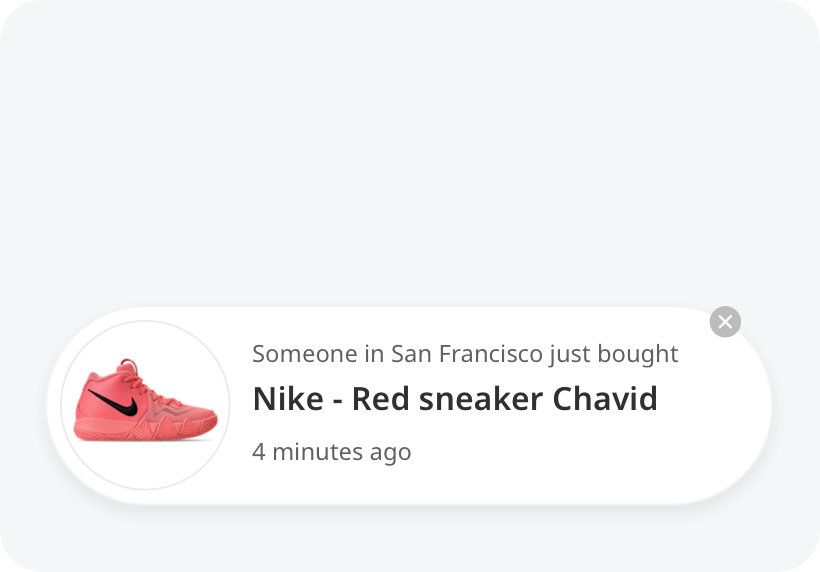Image resolution: width=820 pixels, height=572 pixels.
Task: Open the Nike Red sneaker Chavid notification
Action: coord(455,400)
